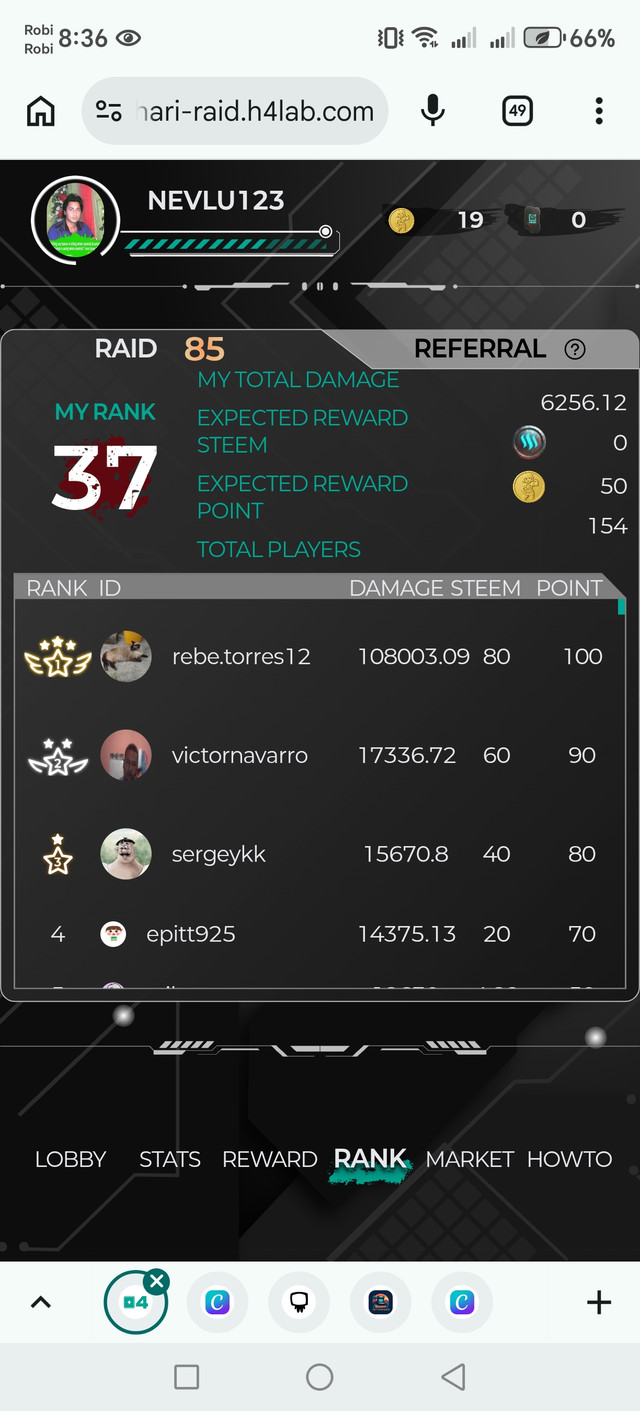Tap the hari-raid.h4lab.com address bar
The width and height of the screenshot is (640, 1411).
tap(235, 111)
